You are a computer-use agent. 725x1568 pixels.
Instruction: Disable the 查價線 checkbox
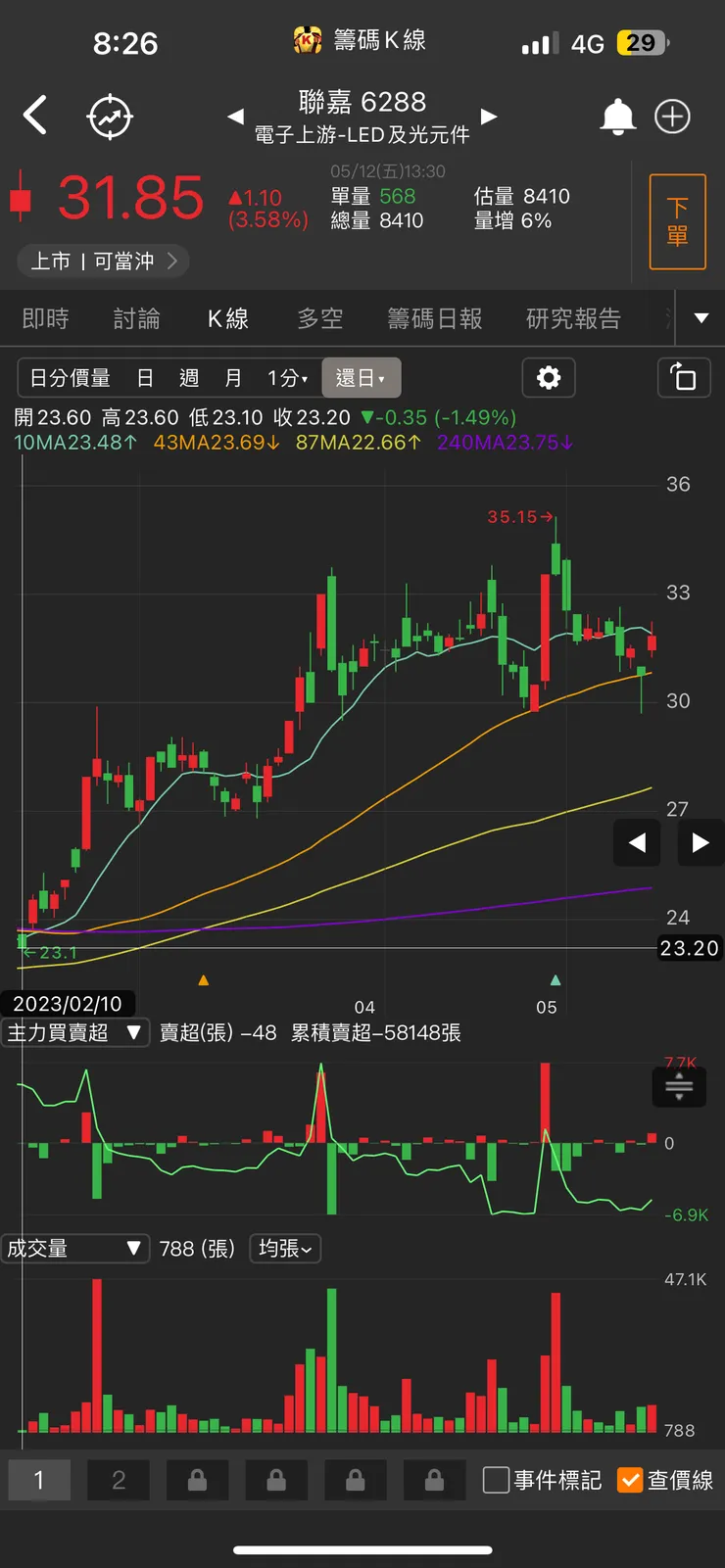[630, 1481]
